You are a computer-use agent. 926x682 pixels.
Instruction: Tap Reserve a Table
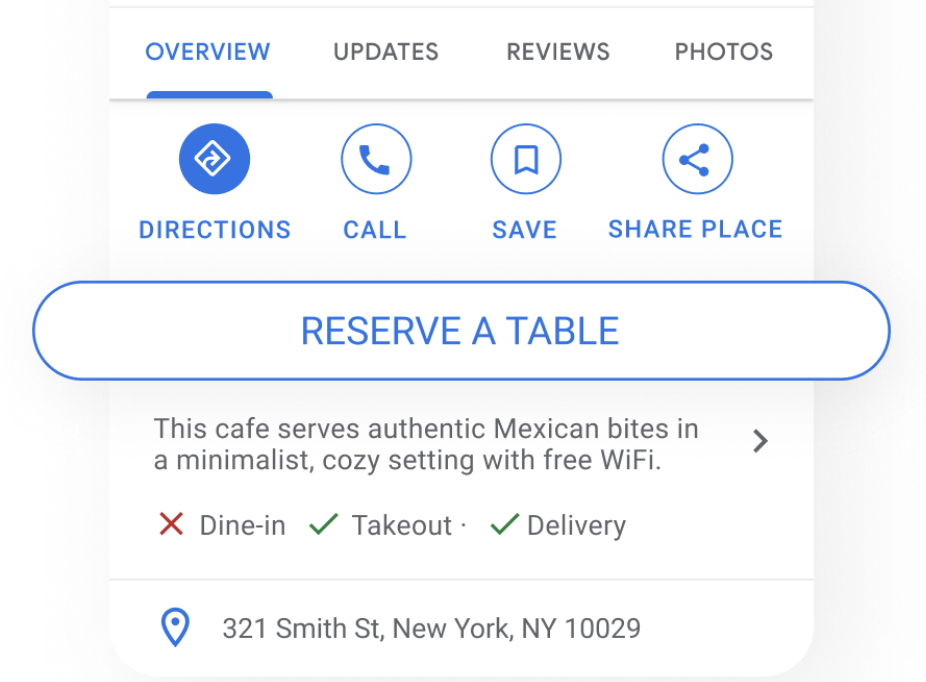tap(461, 331)
